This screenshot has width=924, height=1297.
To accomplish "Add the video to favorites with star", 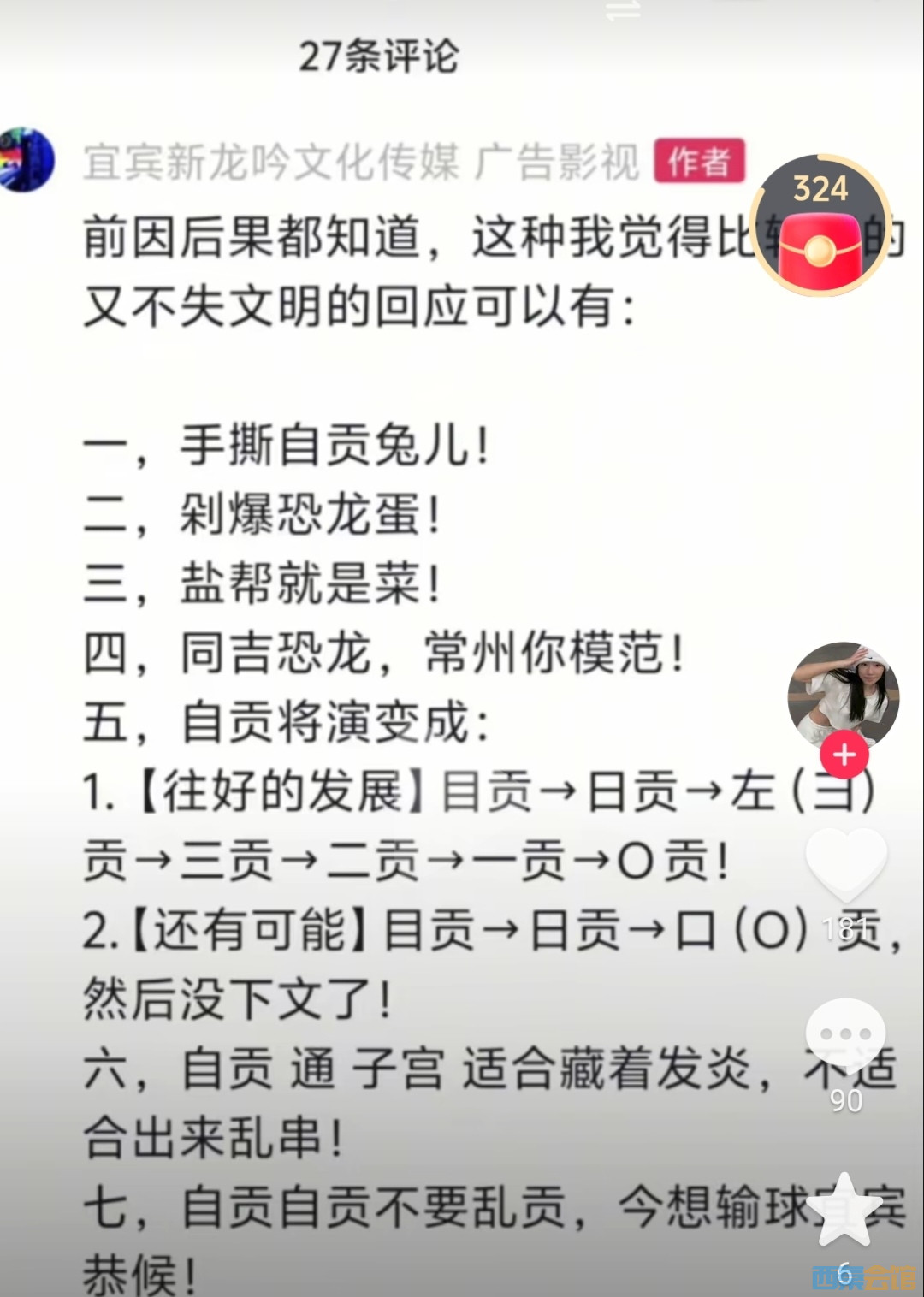I will click(x=844, y=1211).
